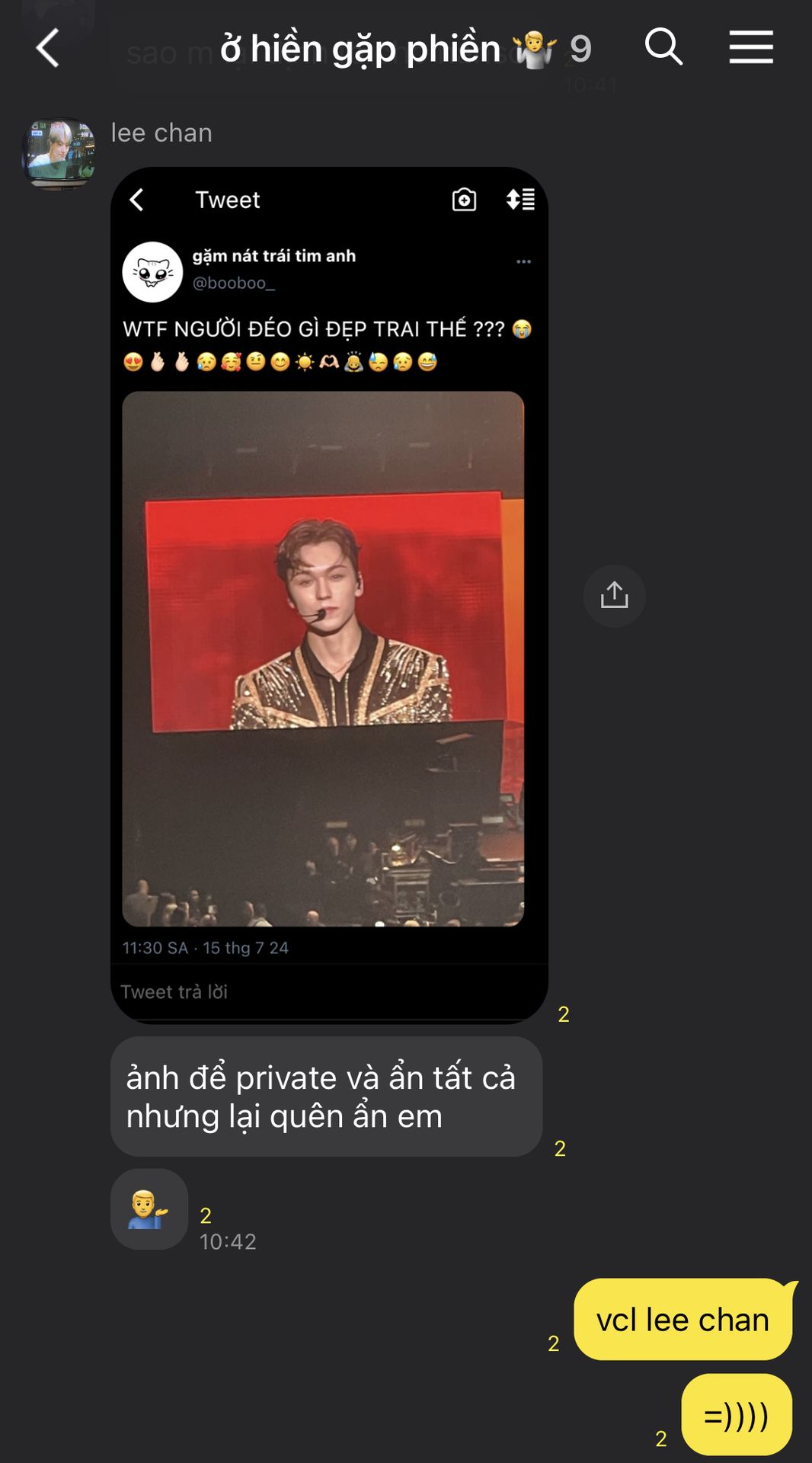Open the shared Tweet screenshot image

pos(329,594)
